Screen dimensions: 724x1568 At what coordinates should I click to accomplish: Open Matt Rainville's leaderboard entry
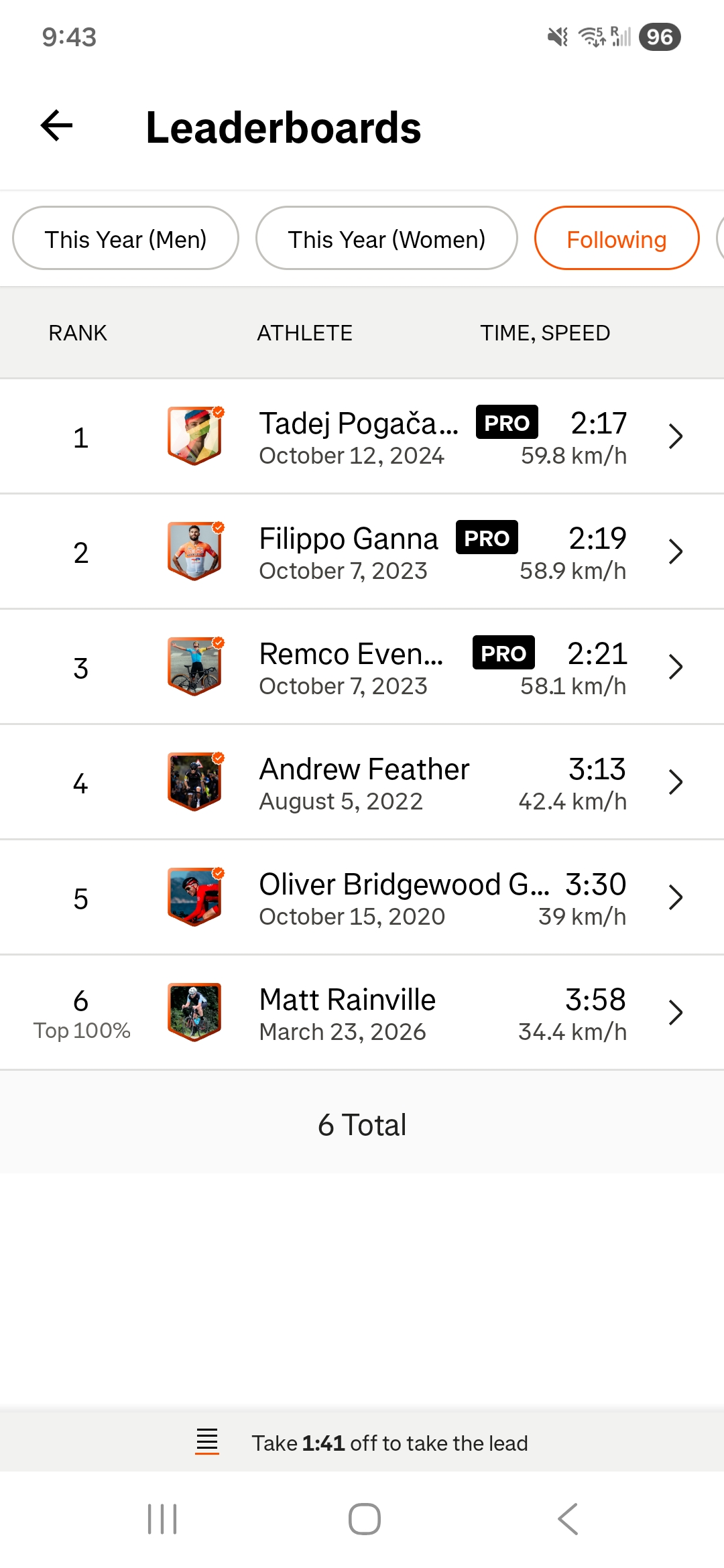(362, 1013)
